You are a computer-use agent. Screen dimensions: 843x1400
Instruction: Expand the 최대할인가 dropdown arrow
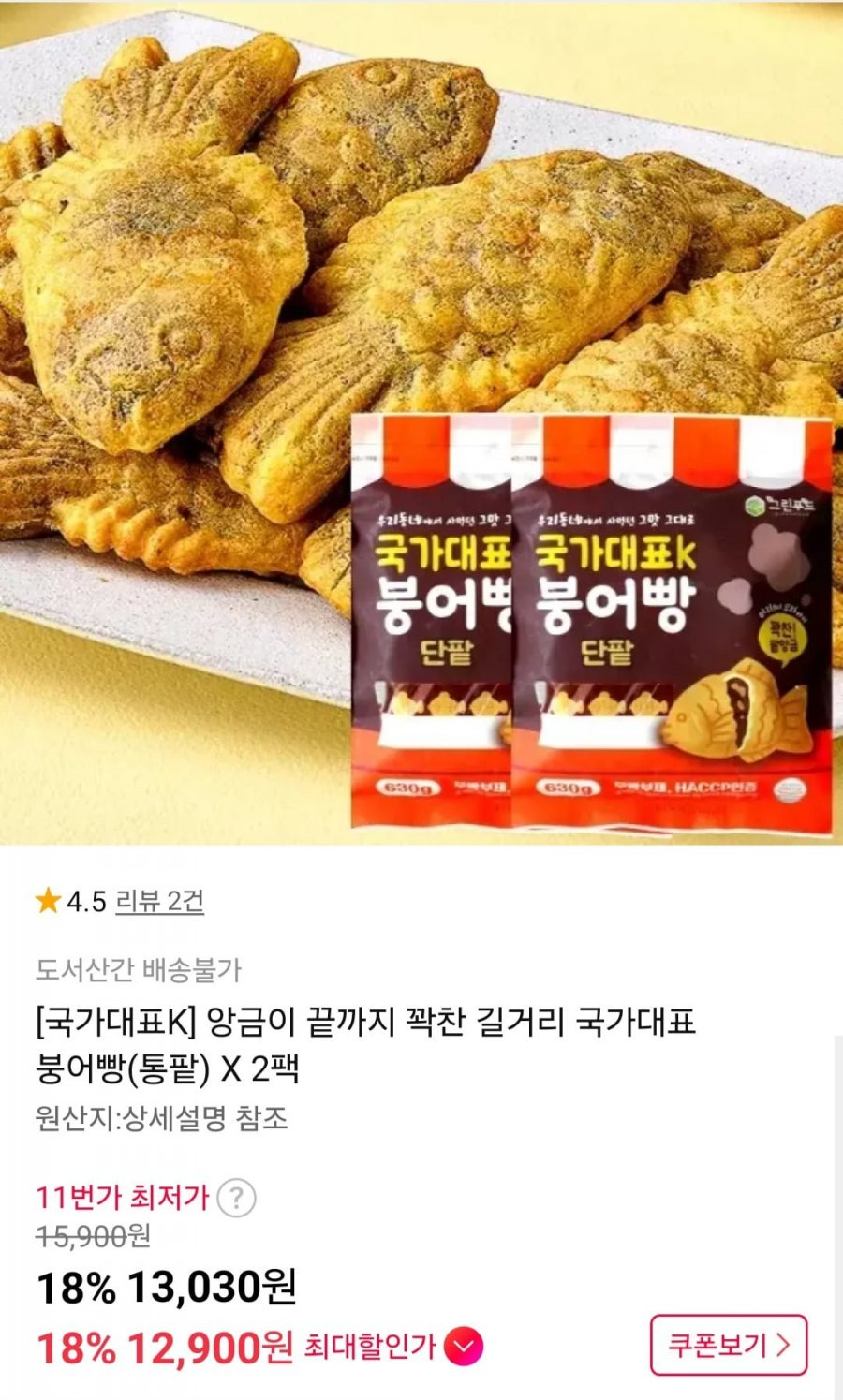[x=464, y=1348]
